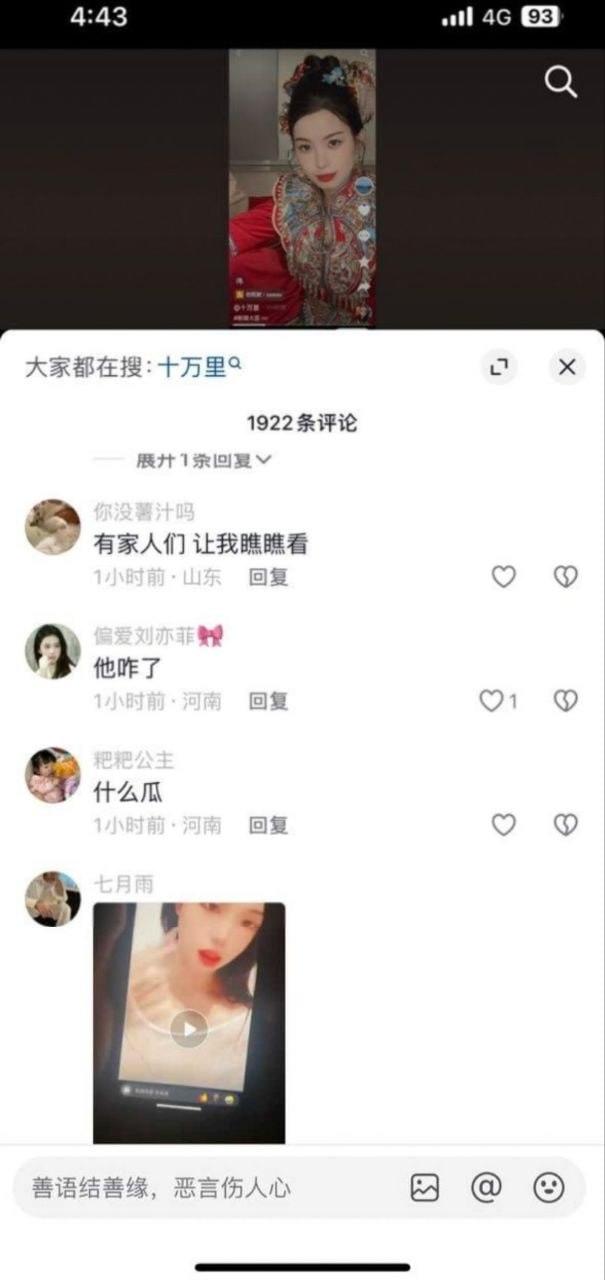Like the comment 什么瓜
Image resolution: width=605 pixels, height=1280 pixels.
pos(504,825)
